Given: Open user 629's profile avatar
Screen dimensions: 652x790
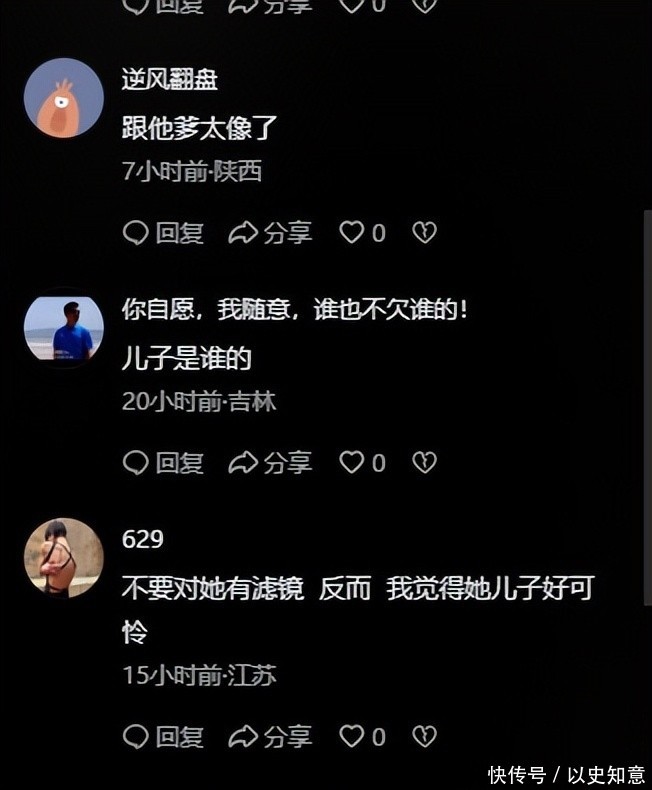Looking at the screenshot, I should [63, 558].
